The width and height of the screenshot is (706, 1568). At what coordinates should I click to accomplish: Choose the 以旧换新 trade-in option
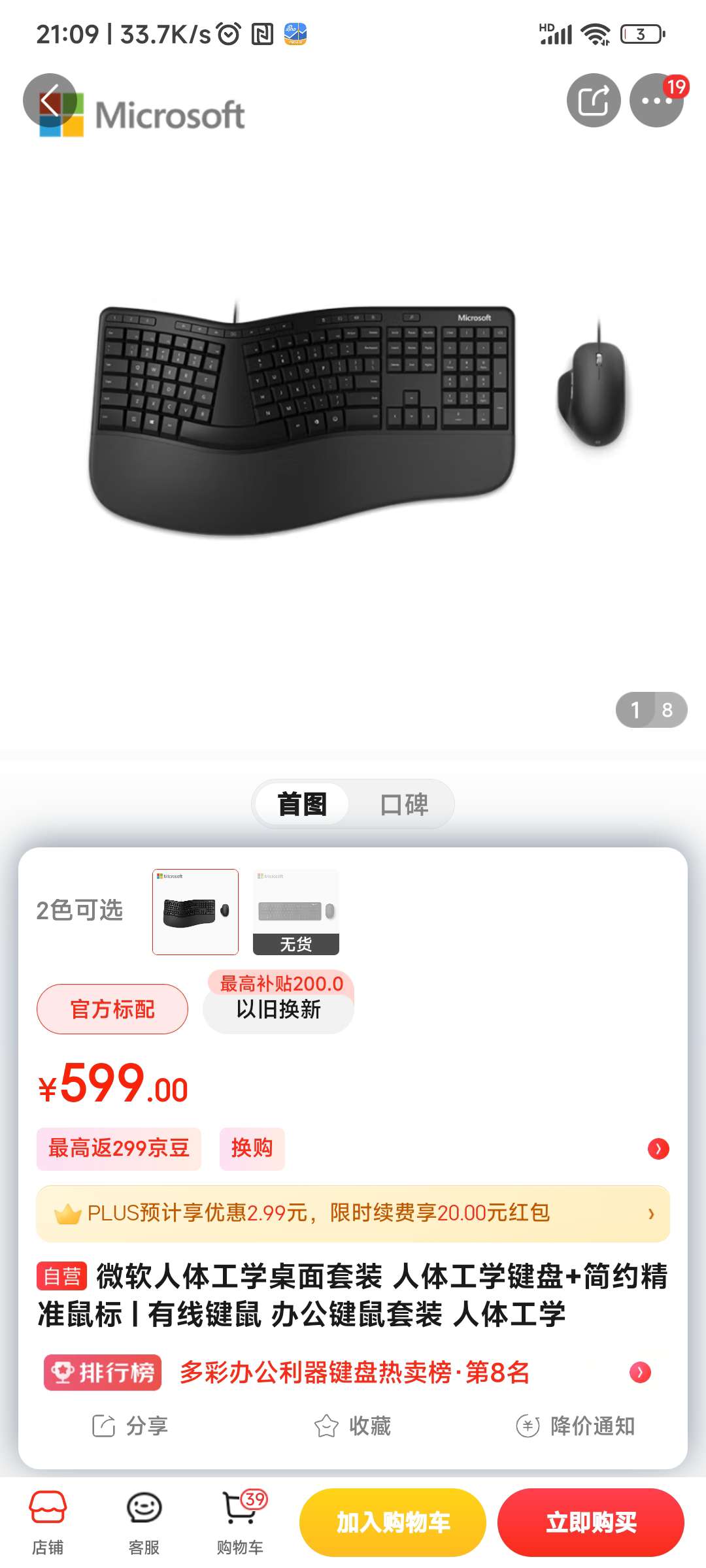278,1010
